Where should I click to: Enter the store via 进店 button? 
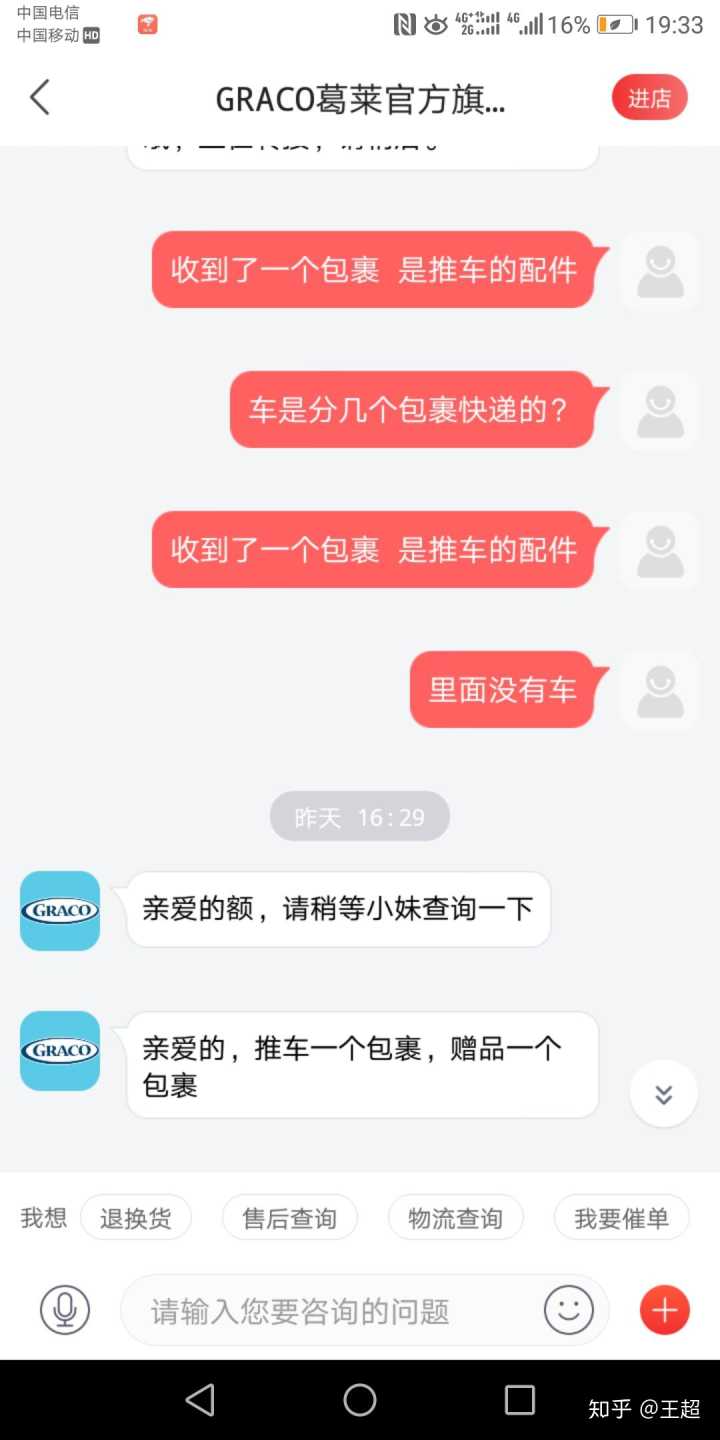[x=649, y=98]
